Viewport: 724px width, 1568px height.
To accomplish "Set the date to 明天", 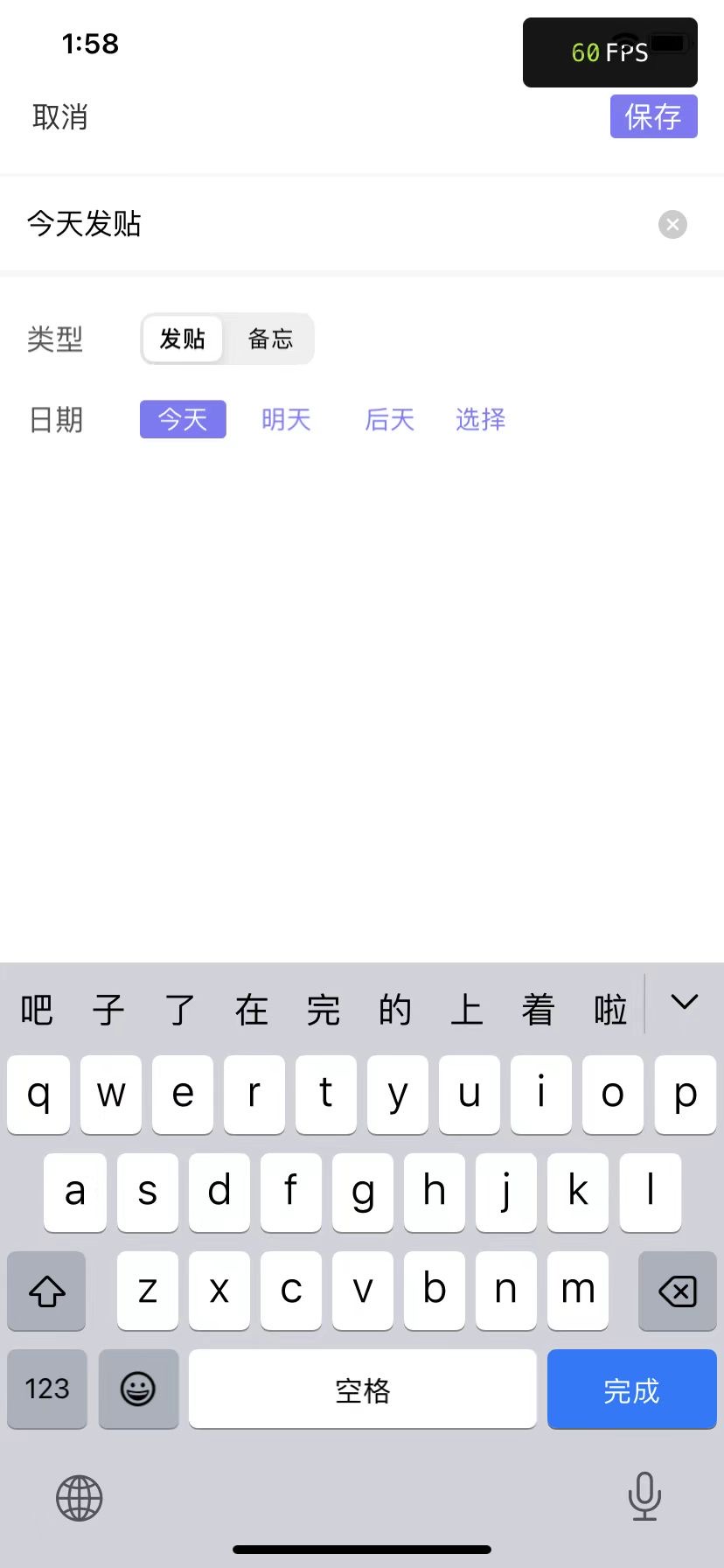I will (286, 419).
